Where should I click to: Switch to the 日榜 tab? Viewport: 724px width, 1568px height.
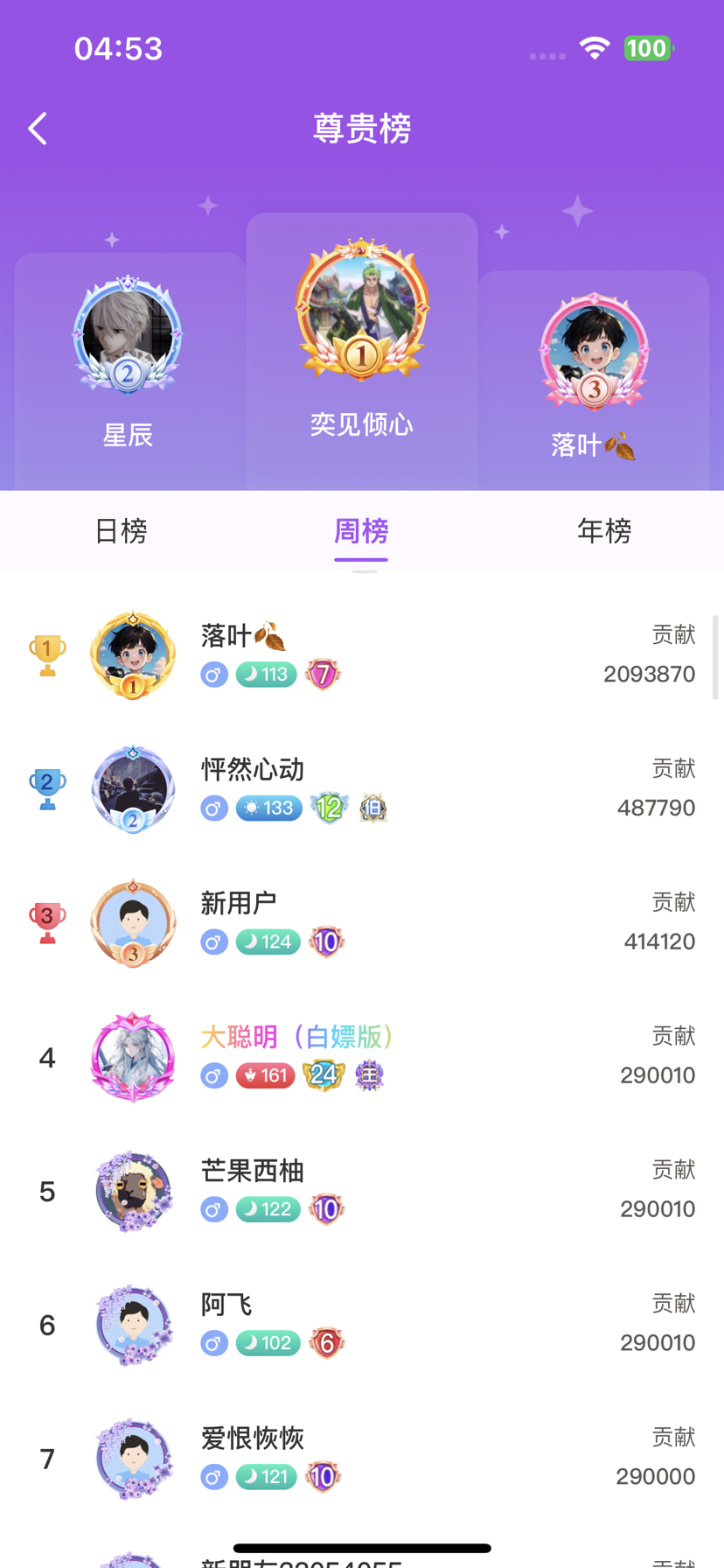[x=121, y=530]
